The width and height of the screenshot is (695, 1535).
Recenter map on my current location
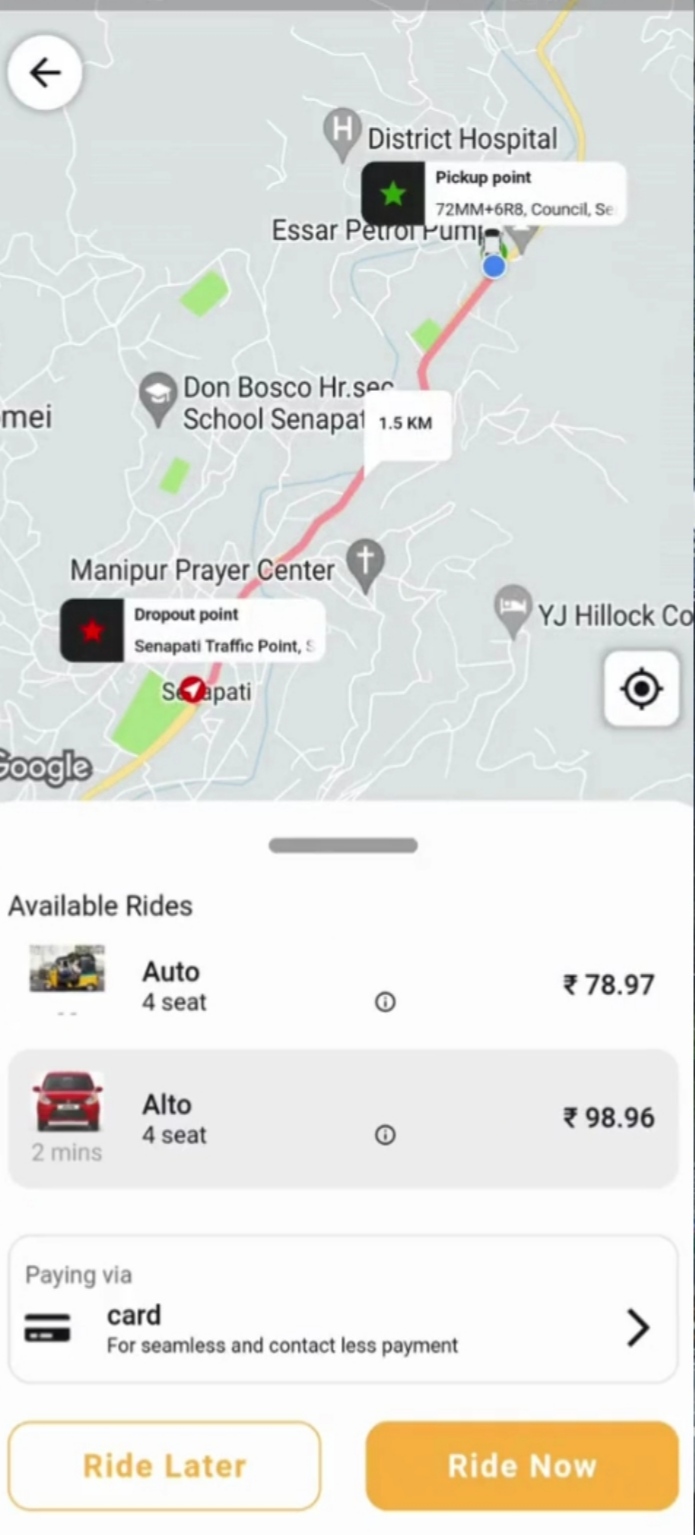641,689
